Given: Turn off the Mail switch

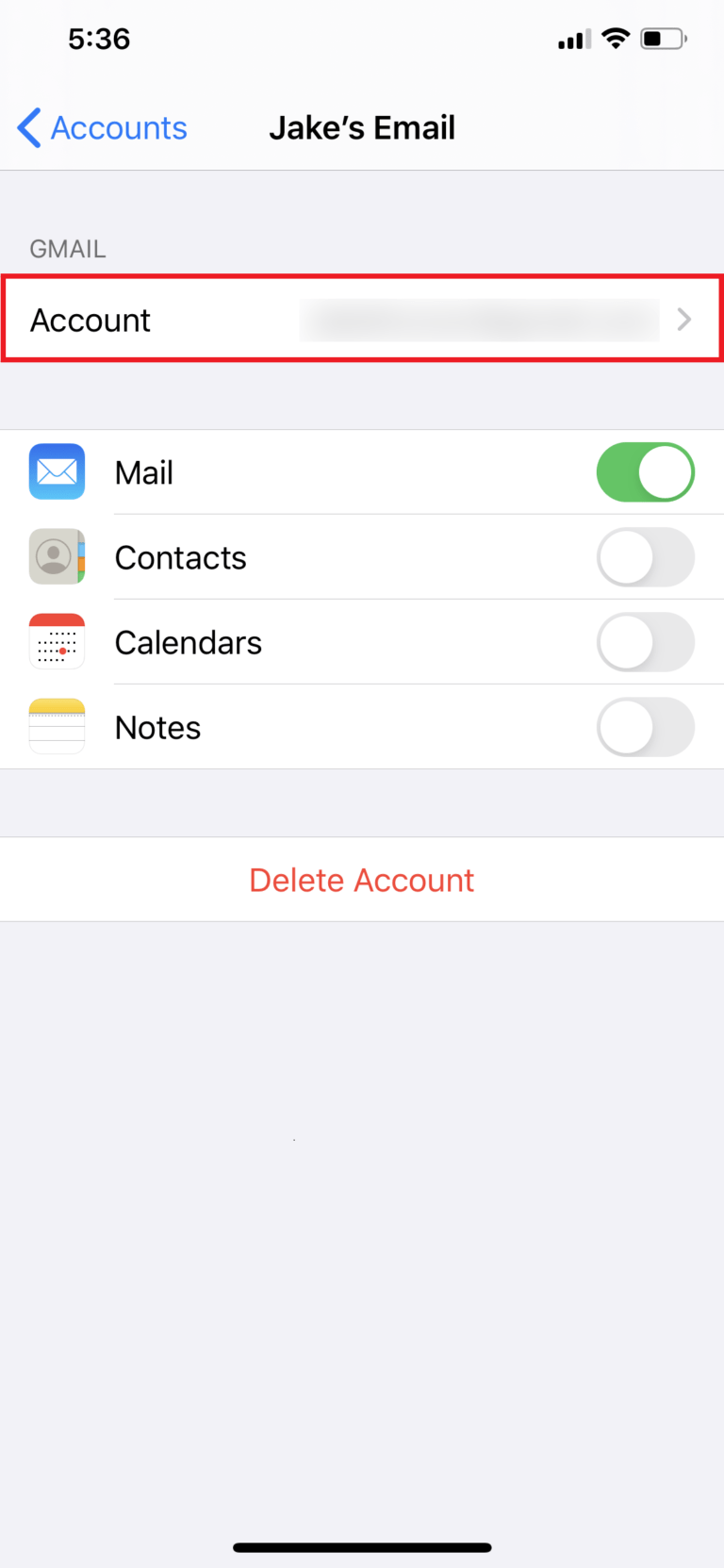Looking at the screenshot, I should tap(645, 472).
